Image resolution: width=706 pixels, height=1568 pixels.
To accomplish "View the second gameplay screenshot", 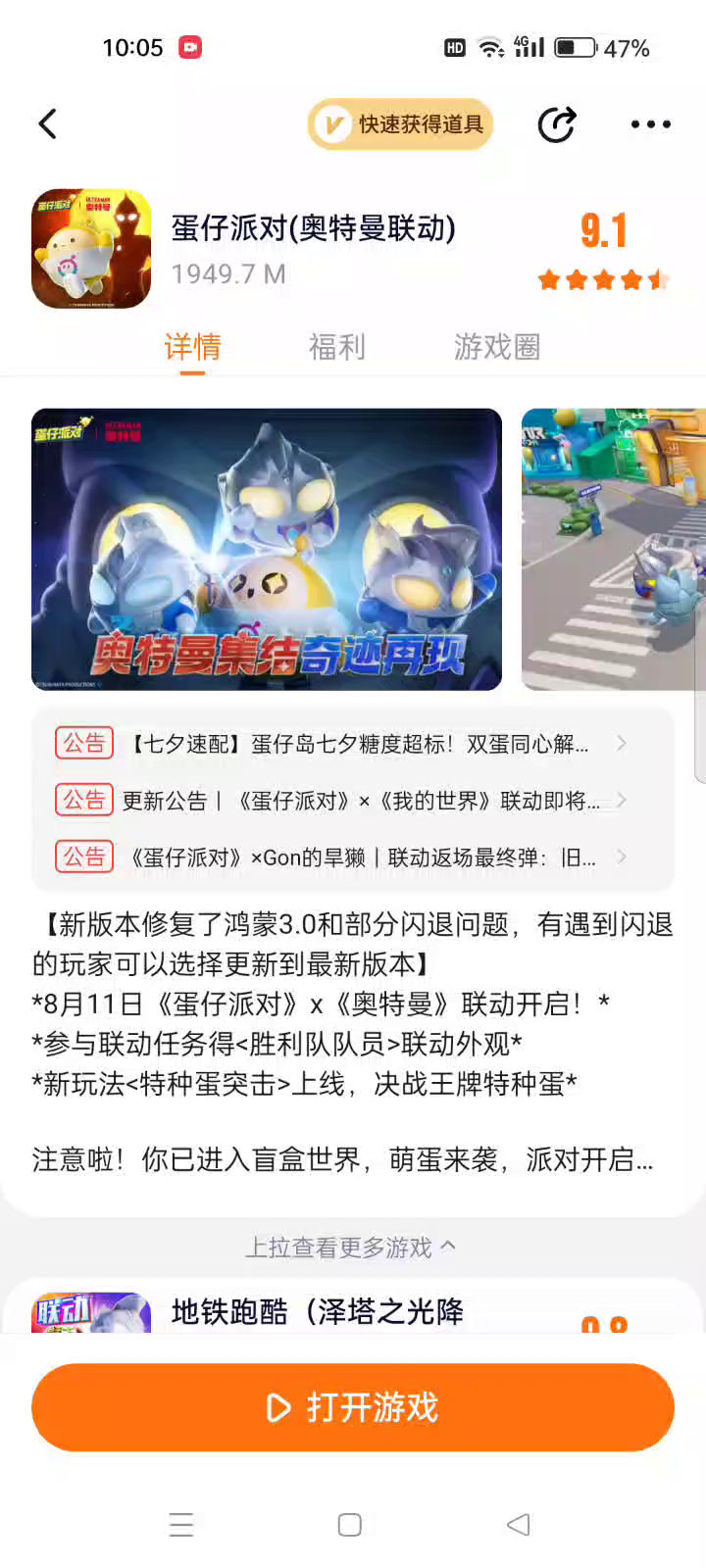I will point(613,549).
